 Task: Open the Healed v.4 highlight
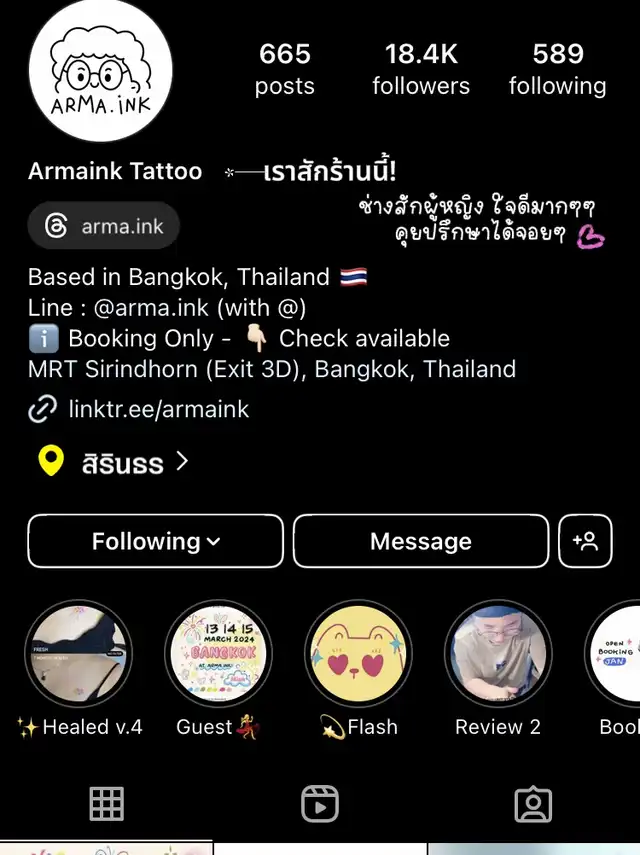pos(78,654)
